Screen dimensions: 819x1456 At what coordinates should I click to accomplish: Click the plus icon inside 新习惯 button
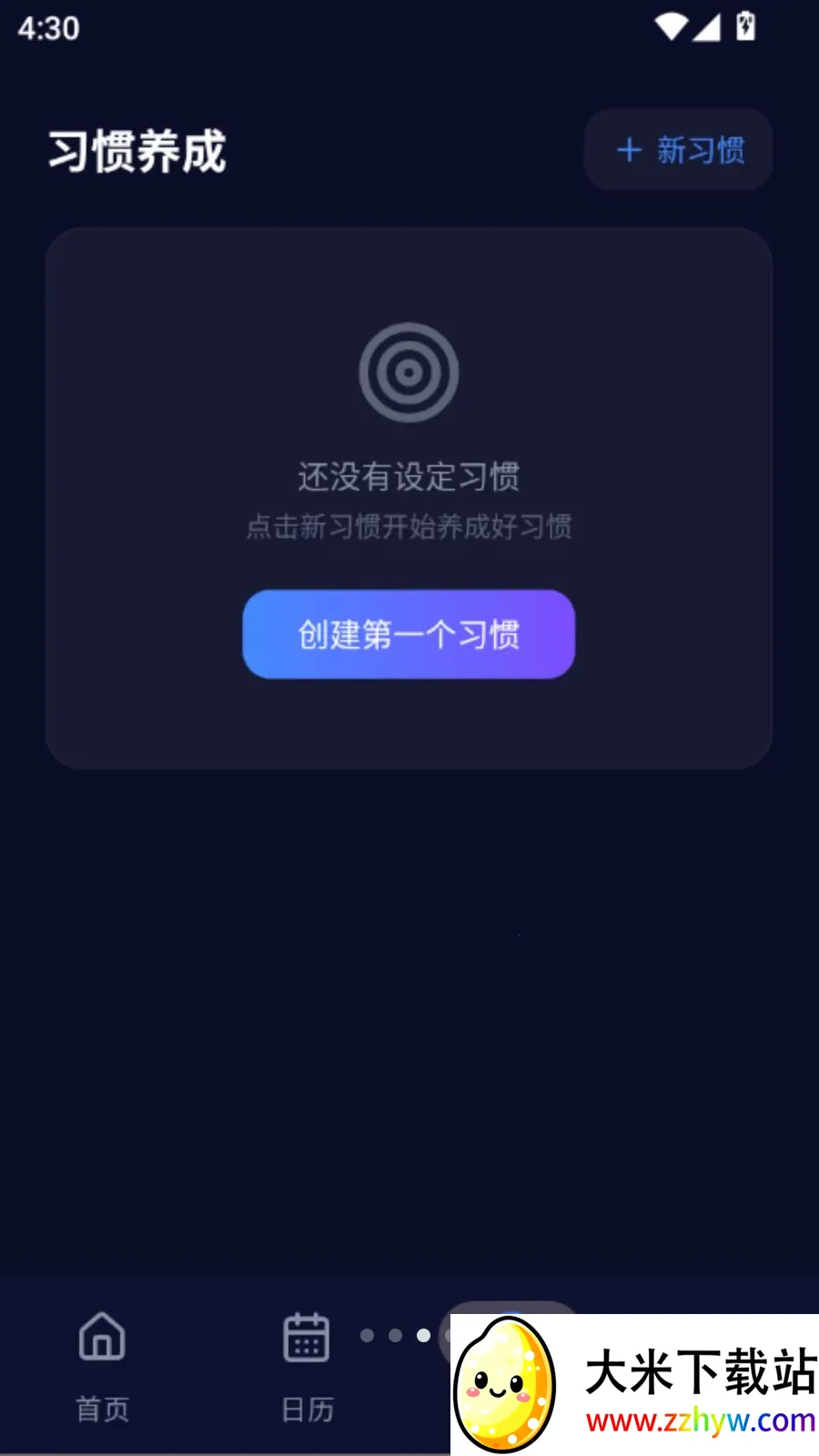click(629, 149)
